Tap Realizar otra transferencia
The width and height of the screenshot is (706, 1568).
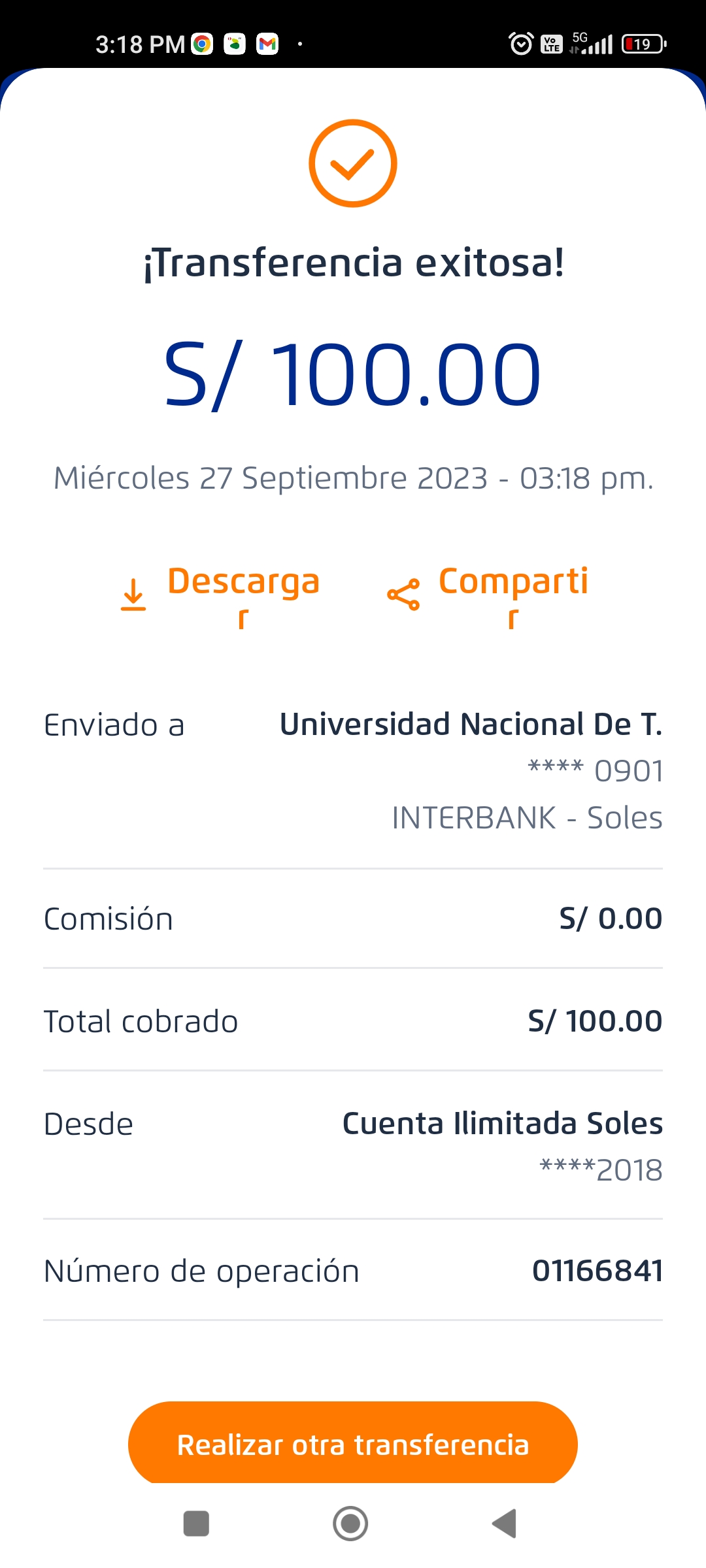click(x=353, y=1445)
